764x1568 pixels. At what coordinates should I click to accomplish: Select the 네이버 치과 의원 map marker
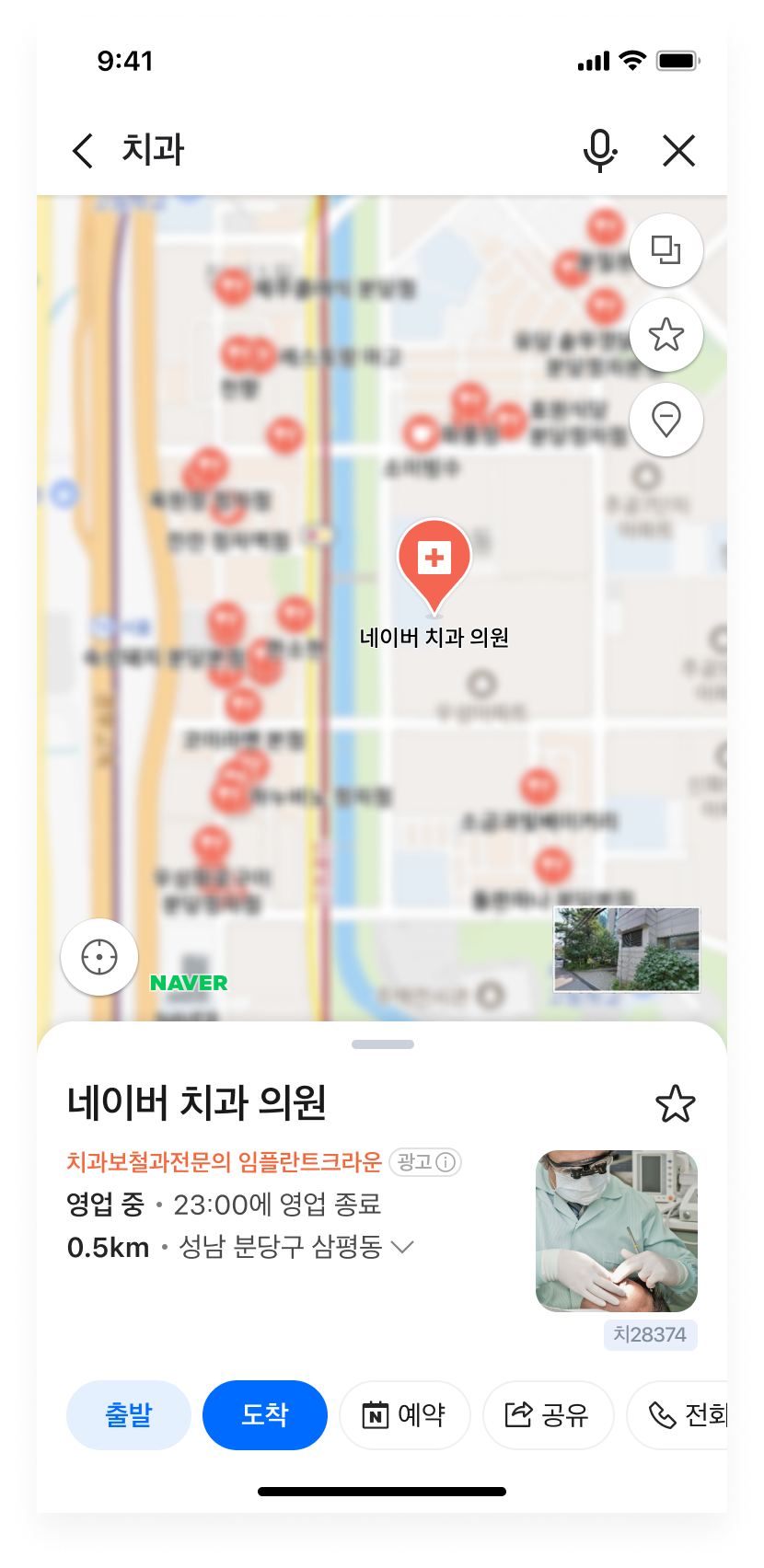pos(434,561)
